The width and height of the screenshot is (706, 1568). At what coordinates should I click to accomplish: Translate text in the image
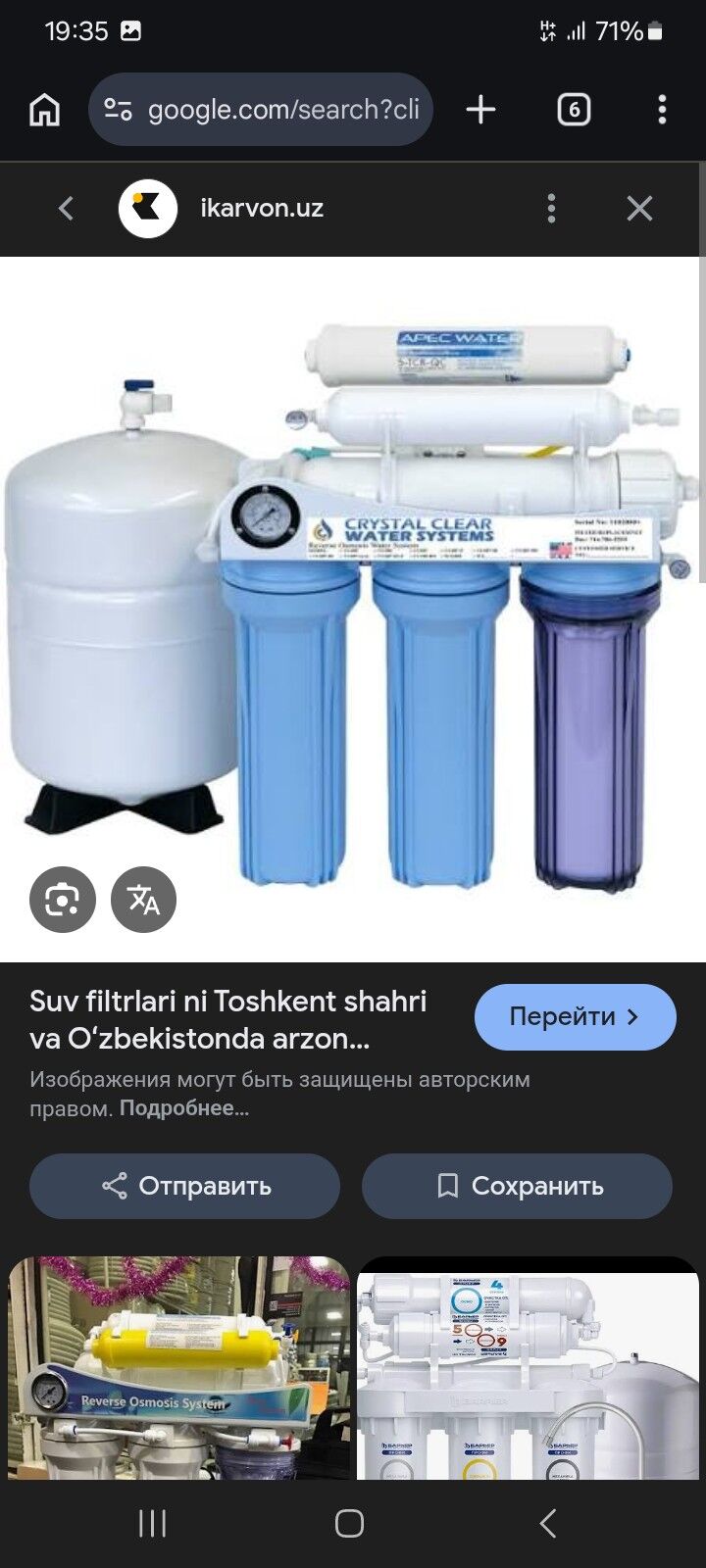pyautogui.click(x=143, y=899)
